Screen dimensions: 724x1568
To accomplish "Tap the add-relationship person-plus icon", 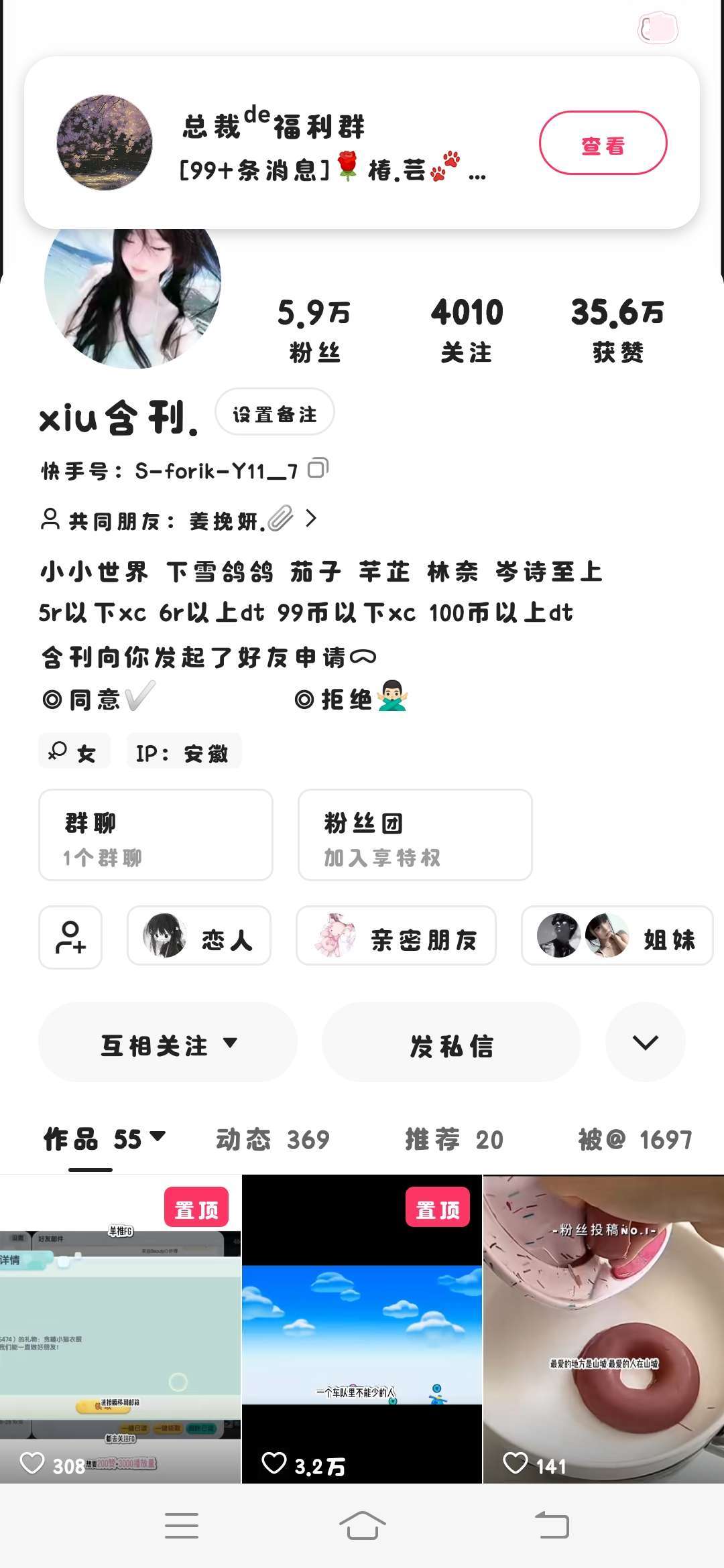I will 70,937.
